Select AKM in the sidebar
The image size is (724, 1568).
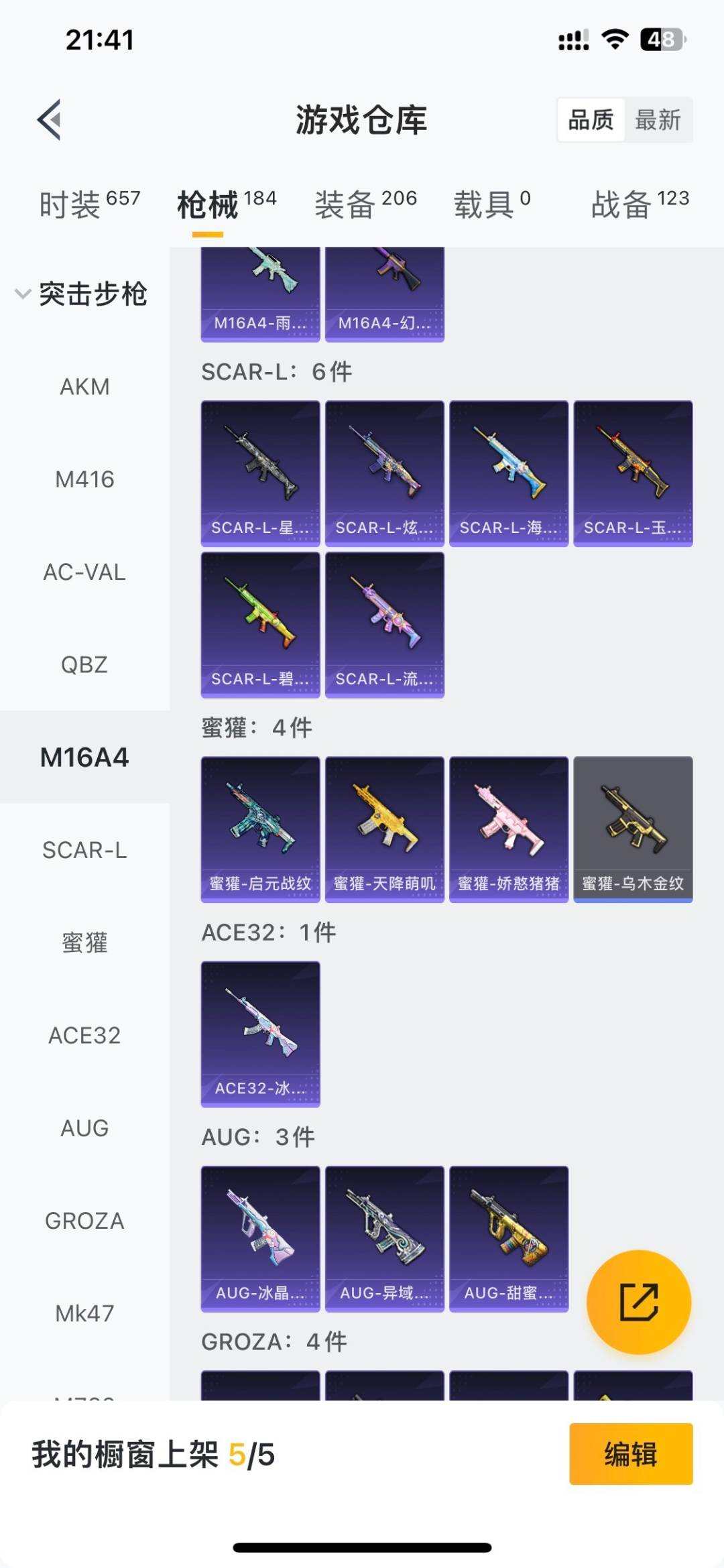pyautogui.click(x=84, y=387)
